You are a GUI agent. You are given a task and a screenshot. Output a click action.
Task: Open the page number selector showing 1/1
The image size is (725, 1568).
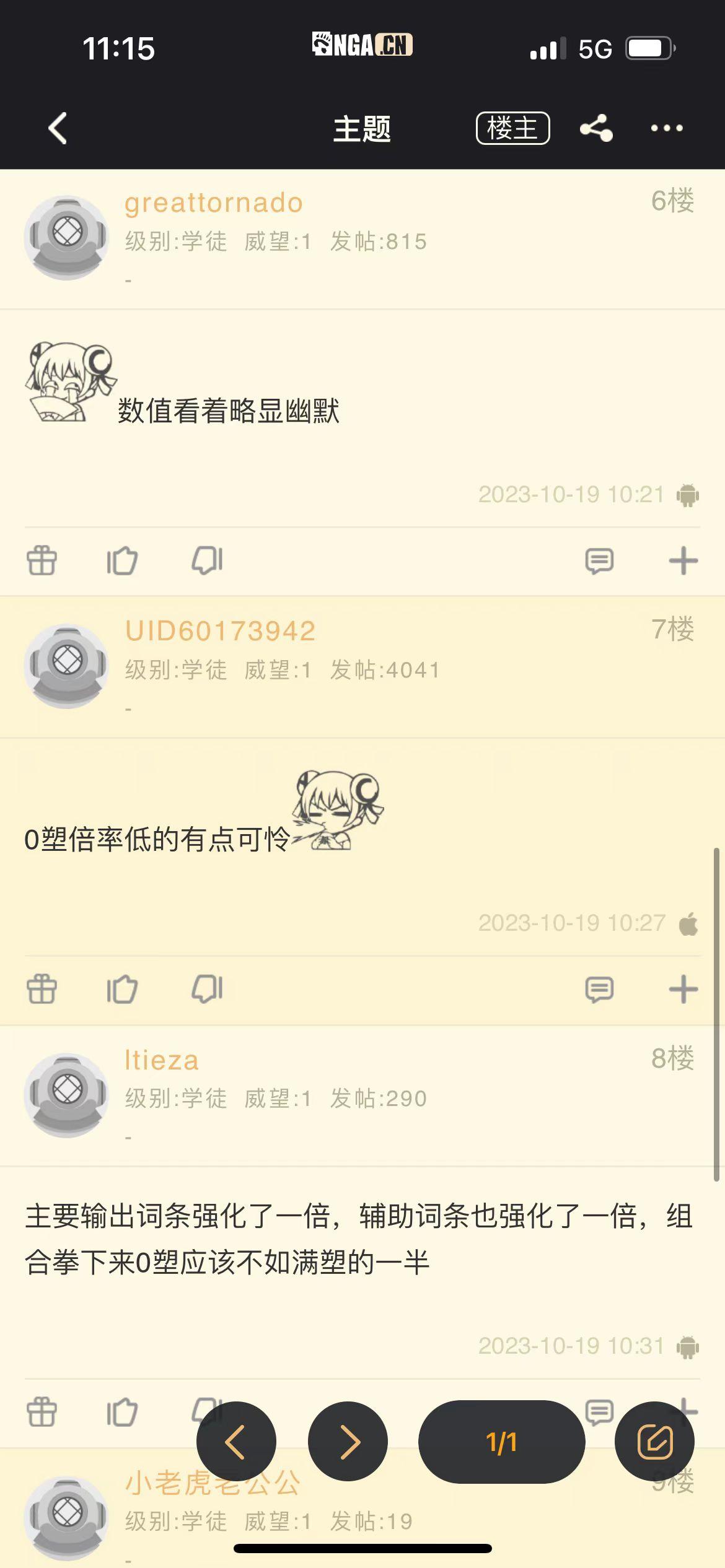tap(501, 1441)
